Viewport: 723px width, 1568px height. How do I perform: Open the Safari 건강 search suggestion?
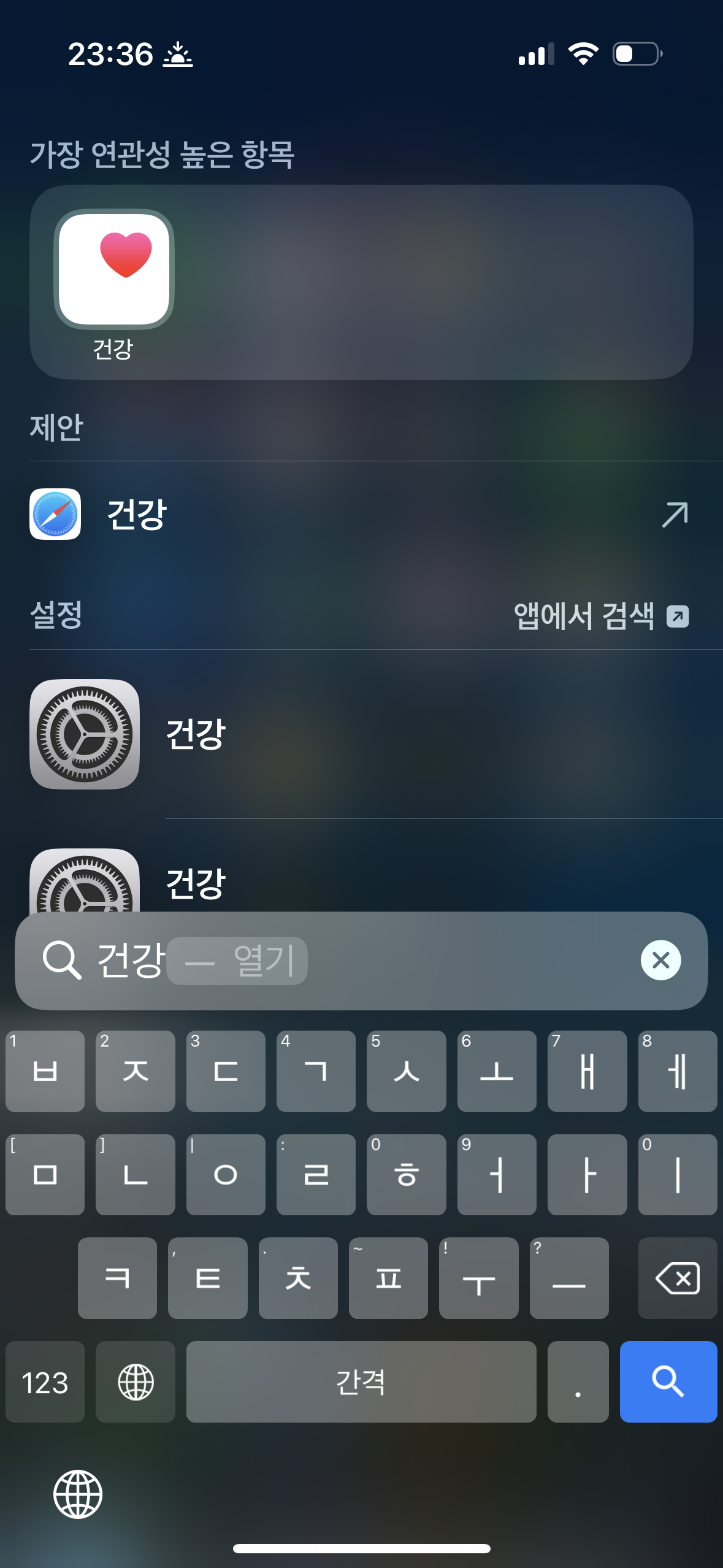(x=361, y=514)
